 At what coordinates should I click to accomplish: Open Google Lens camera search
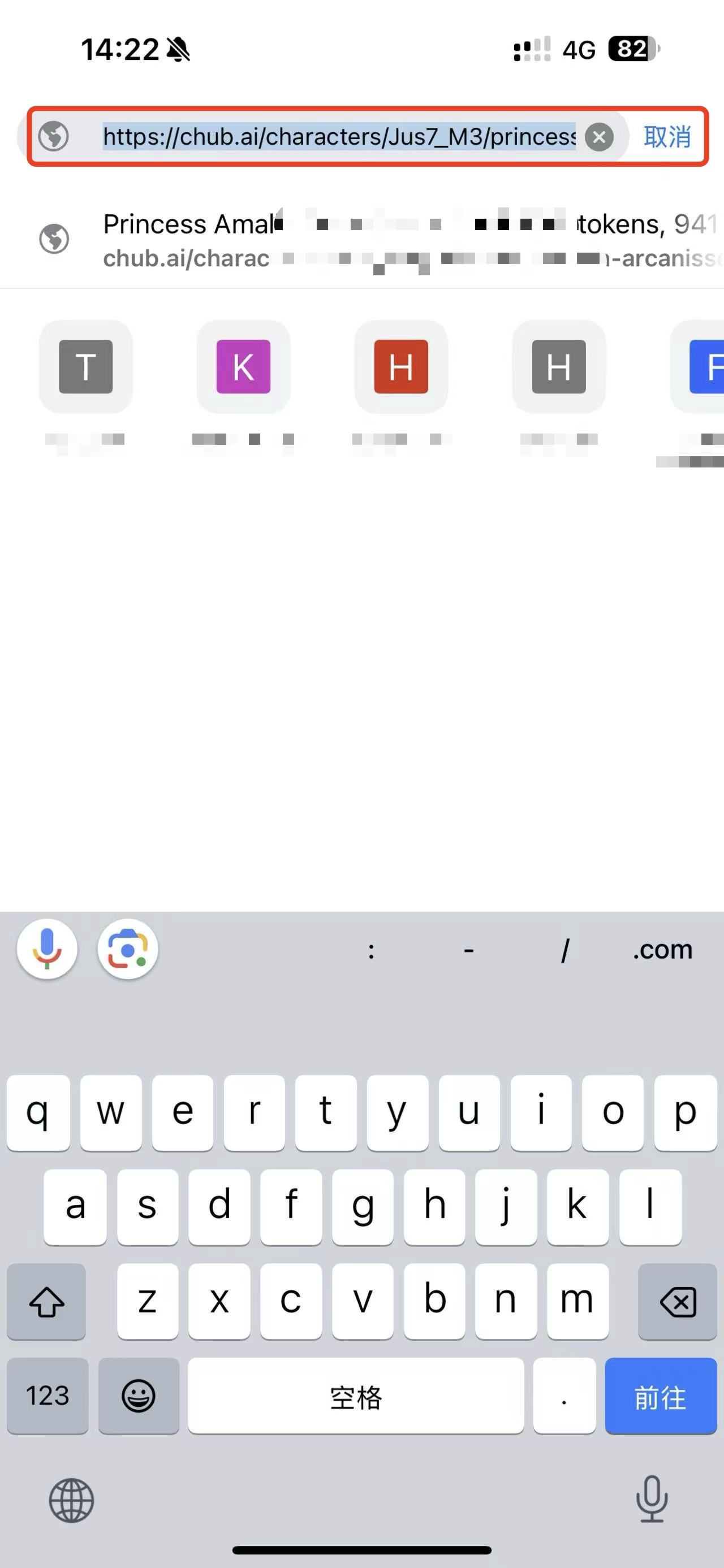128,948
